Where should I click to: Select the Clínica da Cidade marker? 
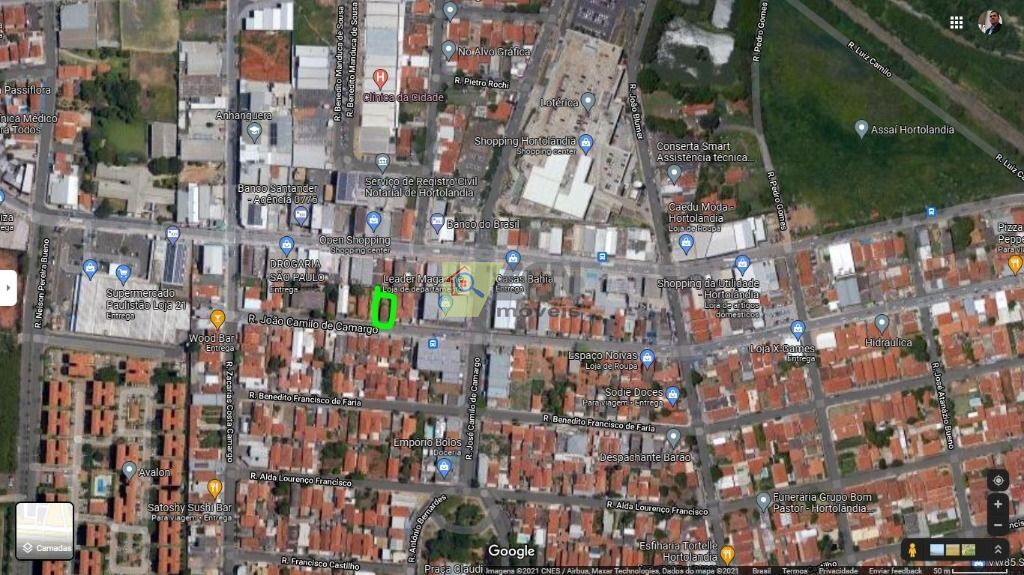click(x=380, y=78)
